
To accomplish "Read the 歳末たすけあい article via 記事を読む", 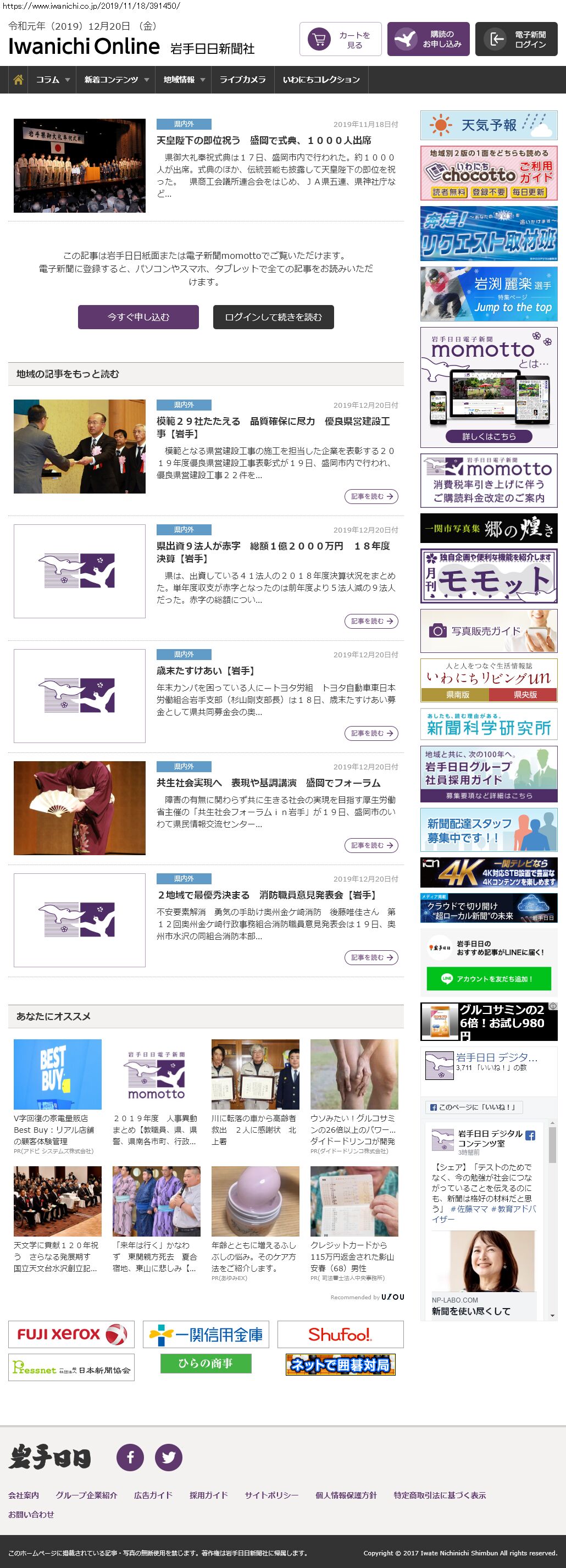I will tap(370, 734).
